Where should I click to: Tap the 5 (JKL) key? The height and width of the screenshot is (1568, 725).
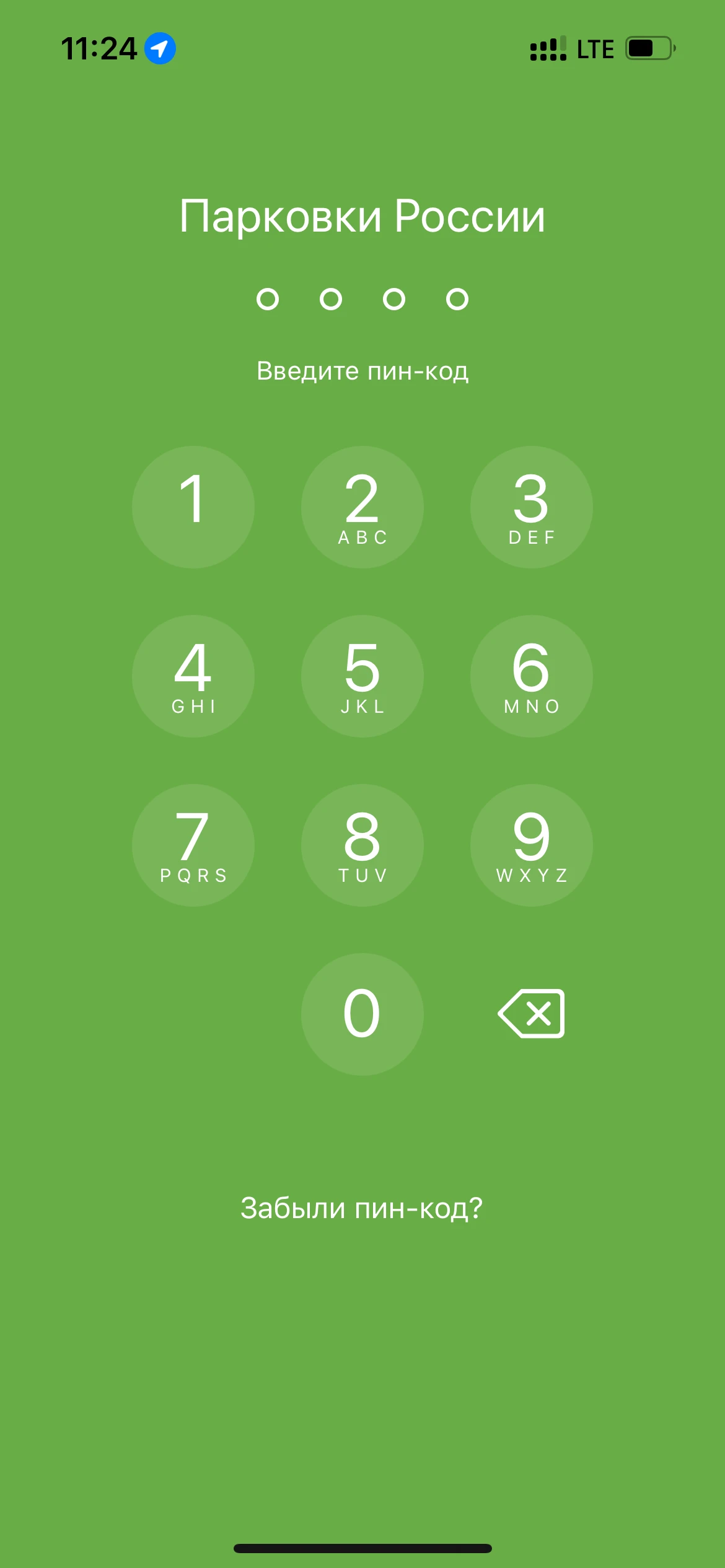pyautogui.click(x=362, y=676)
